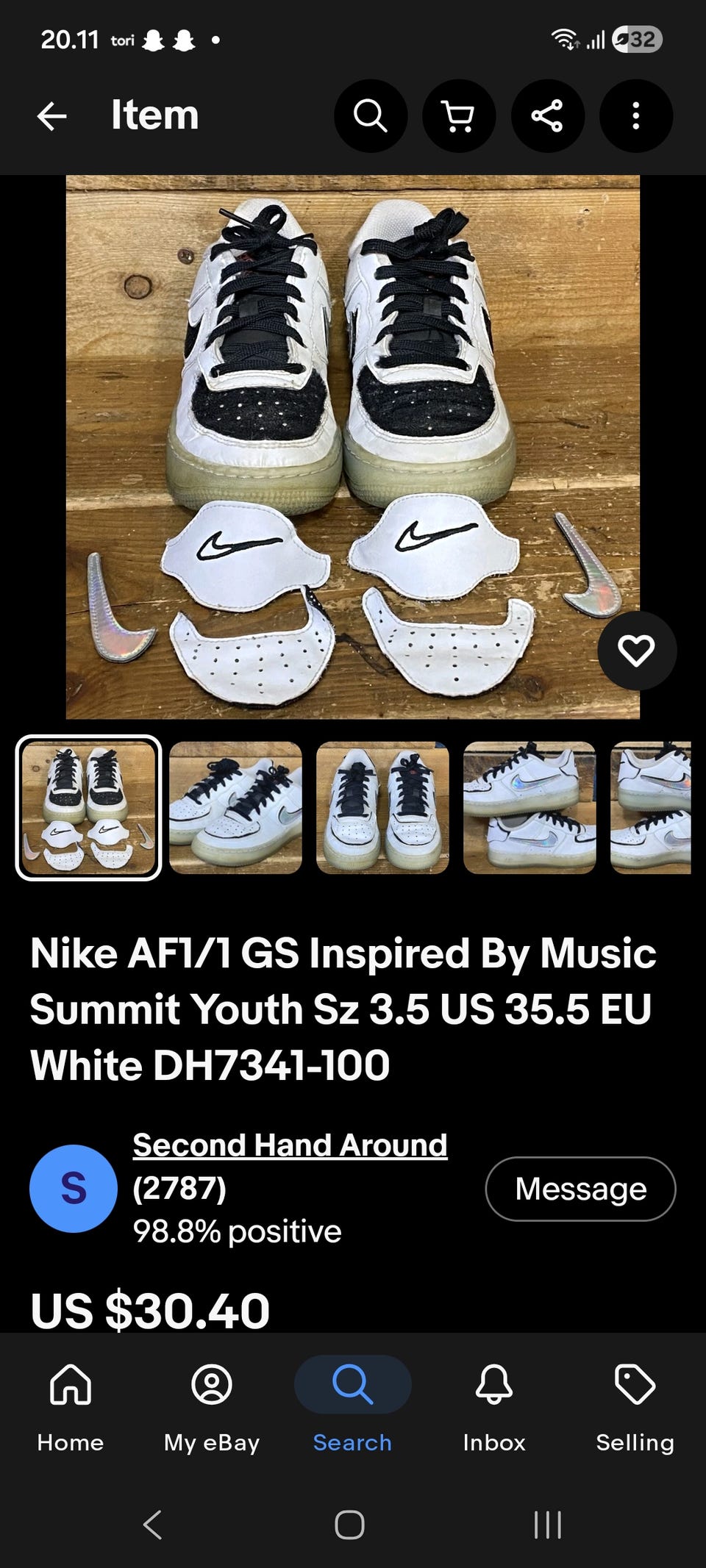Image resolution: width=706 pixels, height=1568 pixels.
Task: Share this Nike AF1 listing
Action: (547, 116)
